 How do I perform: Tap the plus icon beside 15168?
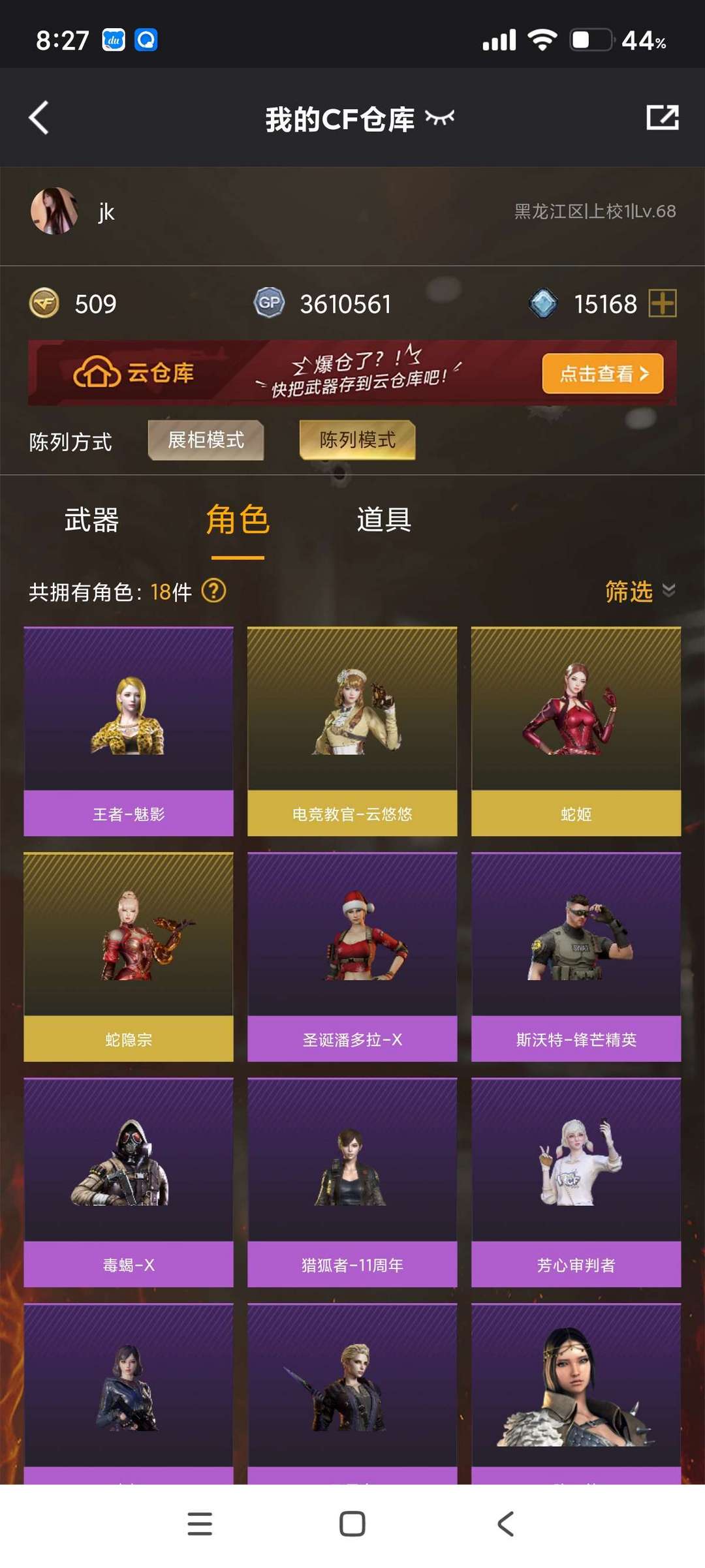click(662, 303)
